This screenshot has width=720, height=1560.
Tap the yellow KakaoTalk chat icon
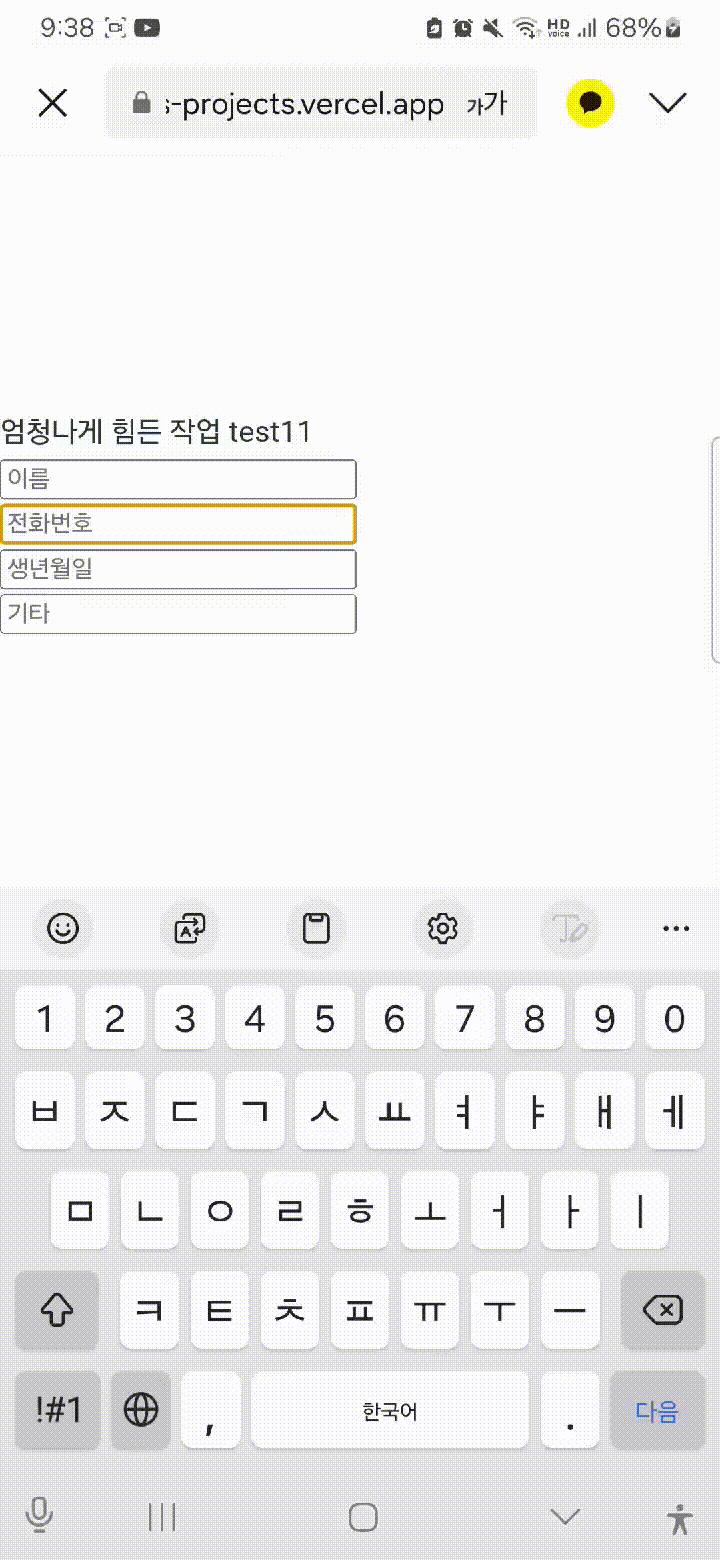point(590,103)
